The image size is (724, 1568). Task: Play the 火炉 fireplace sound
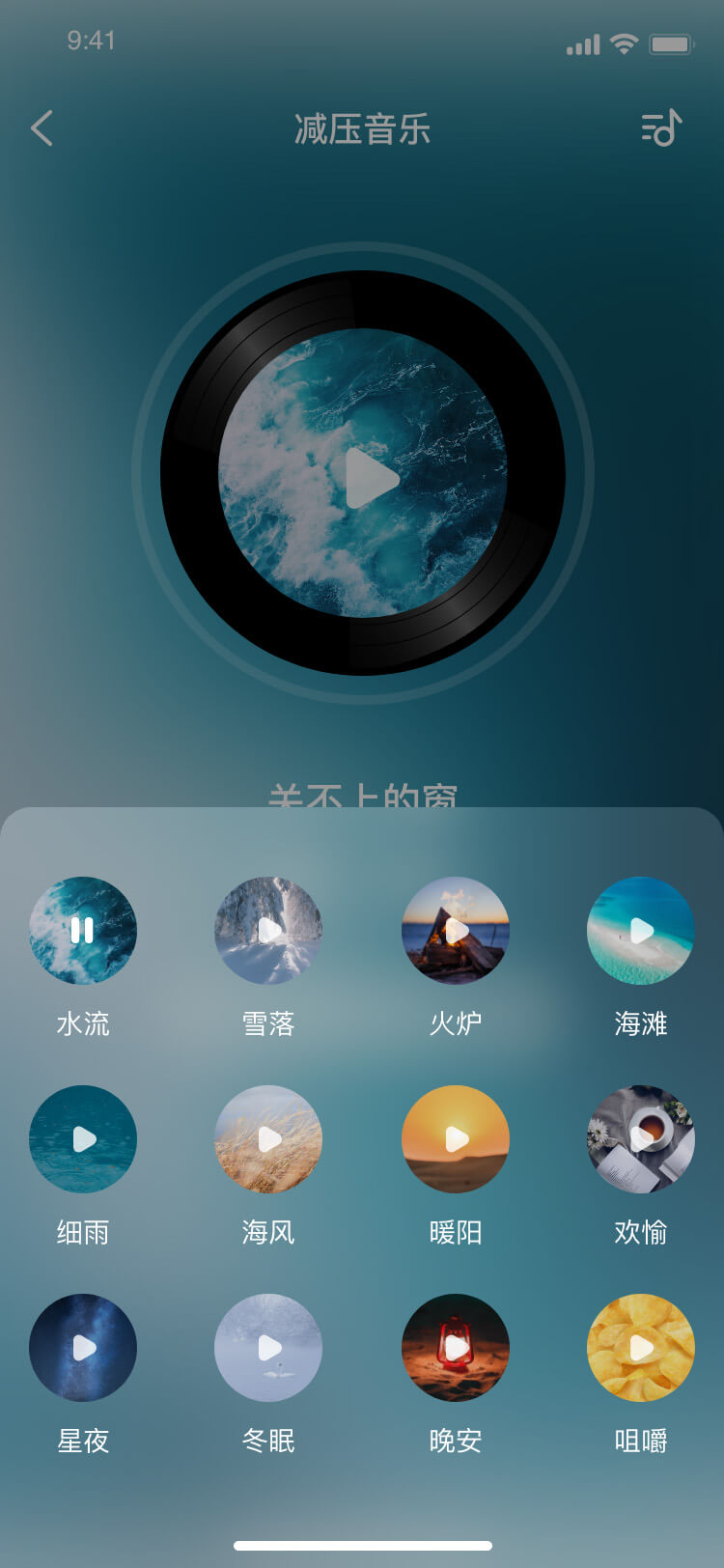coord(455,929)
